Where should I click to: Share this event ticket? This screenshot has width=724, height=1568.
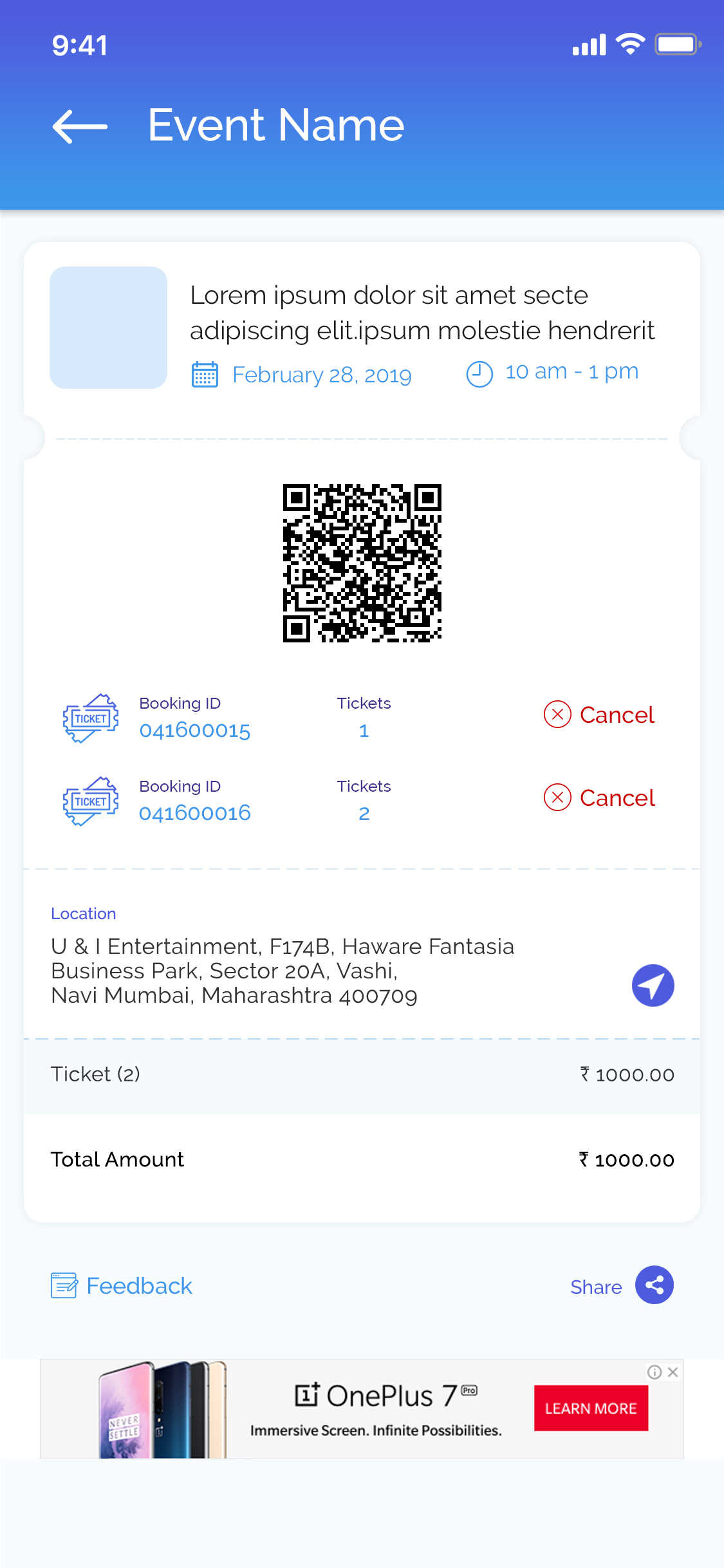[654, 1285]
